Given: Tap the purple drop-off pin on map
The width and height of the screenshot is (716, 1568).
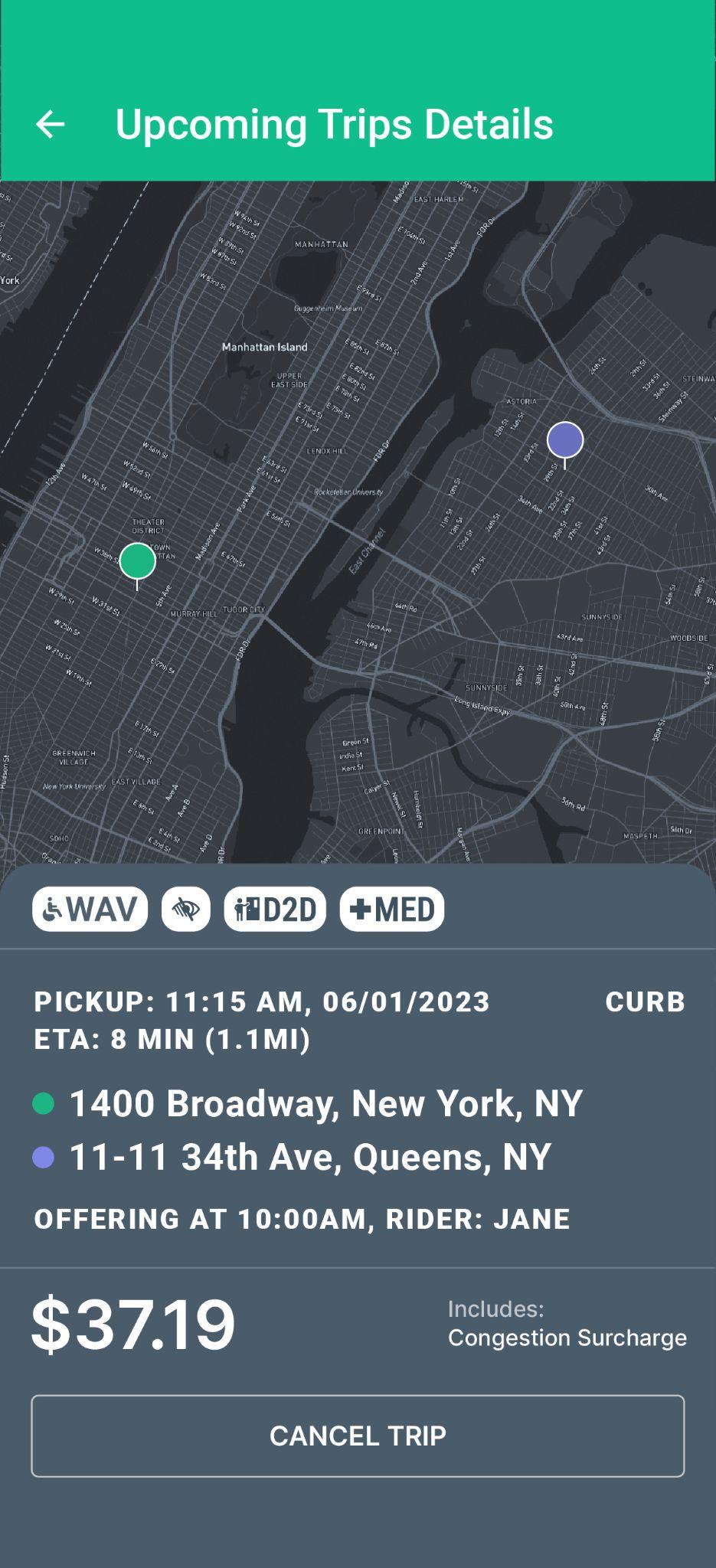Looking at the screenshot, I should [565, 443].
